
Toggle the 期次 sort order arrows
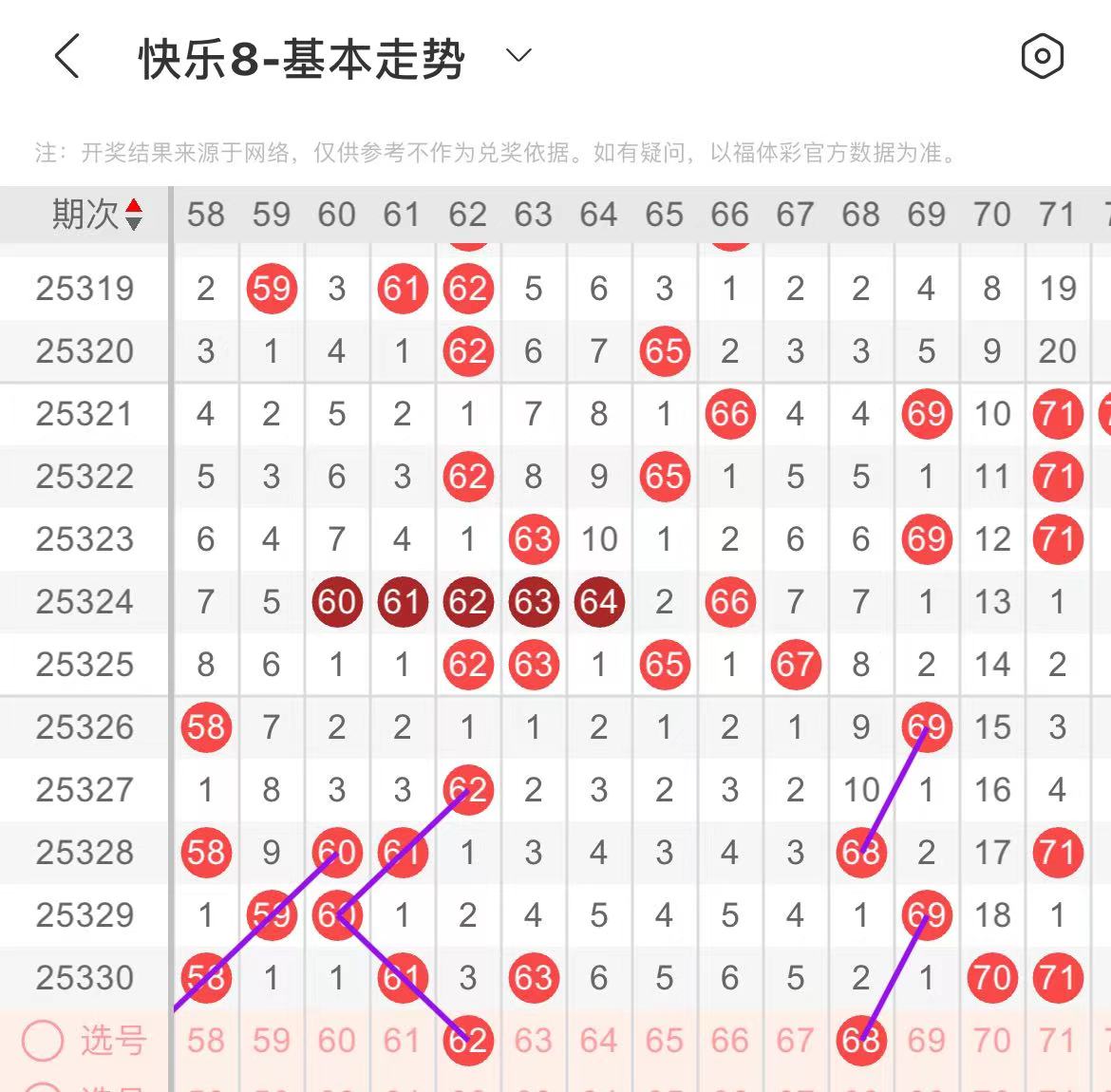point(134,215)
